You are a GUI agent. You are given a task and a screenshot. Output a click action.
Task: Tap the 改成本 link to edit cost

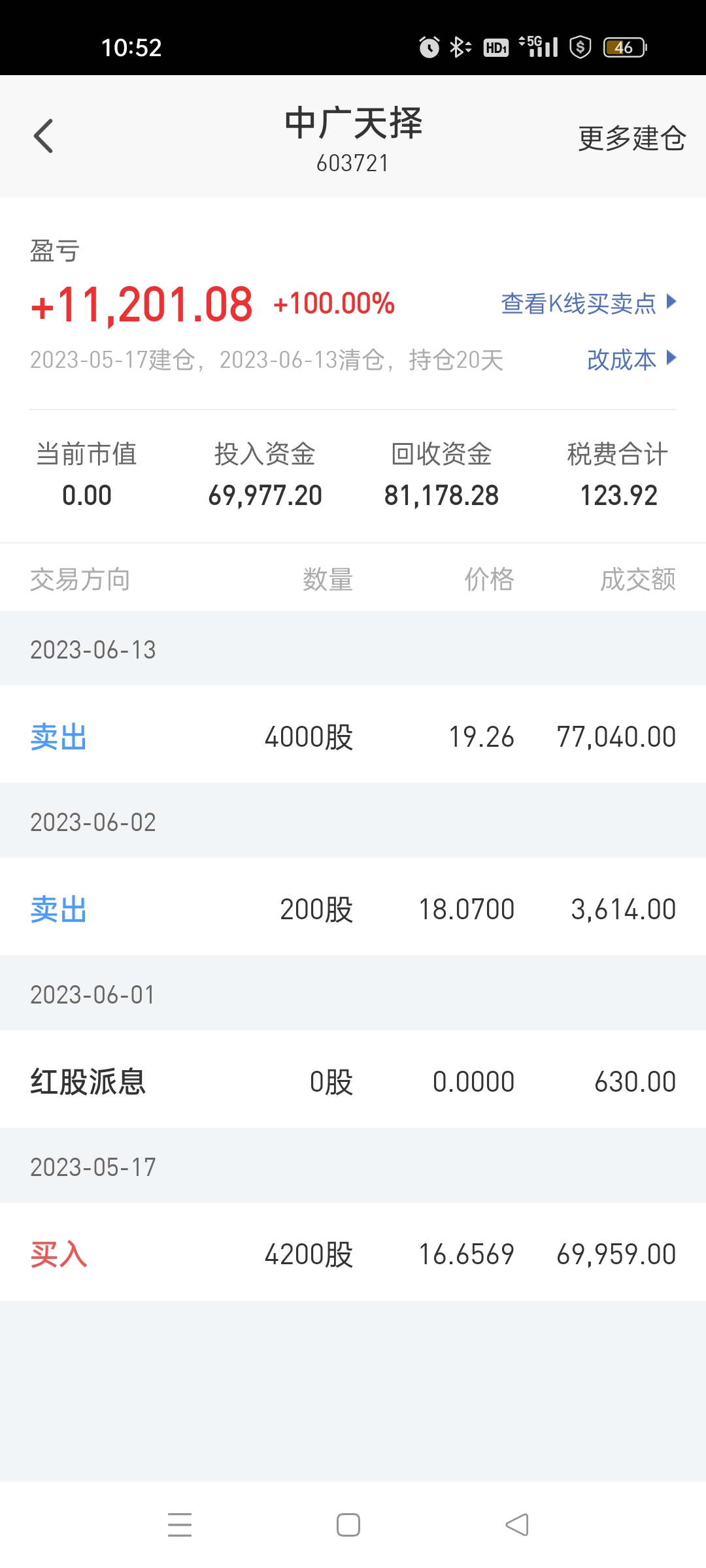click(x=631, y=359)
